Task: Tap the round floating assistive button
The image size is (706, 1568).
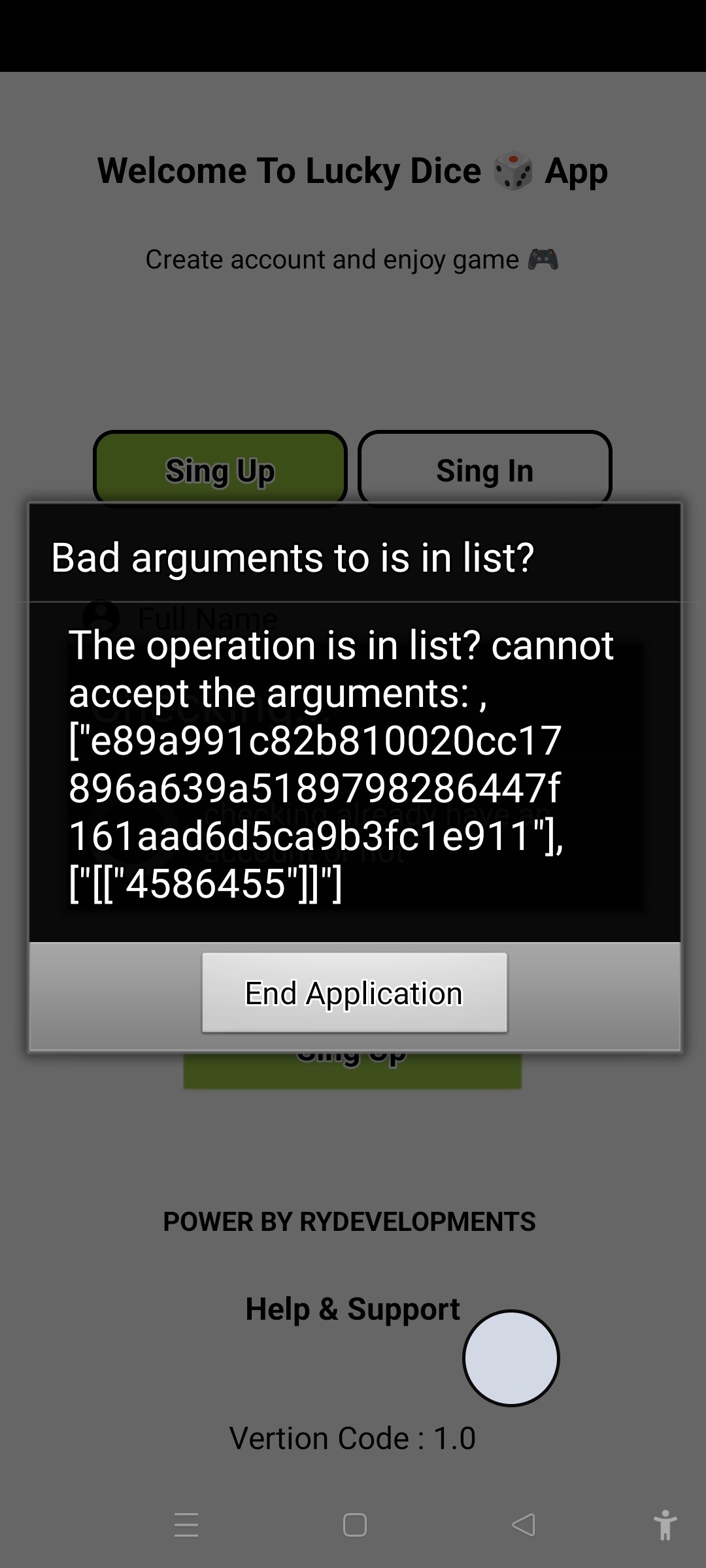Action: coord(511,1358)
